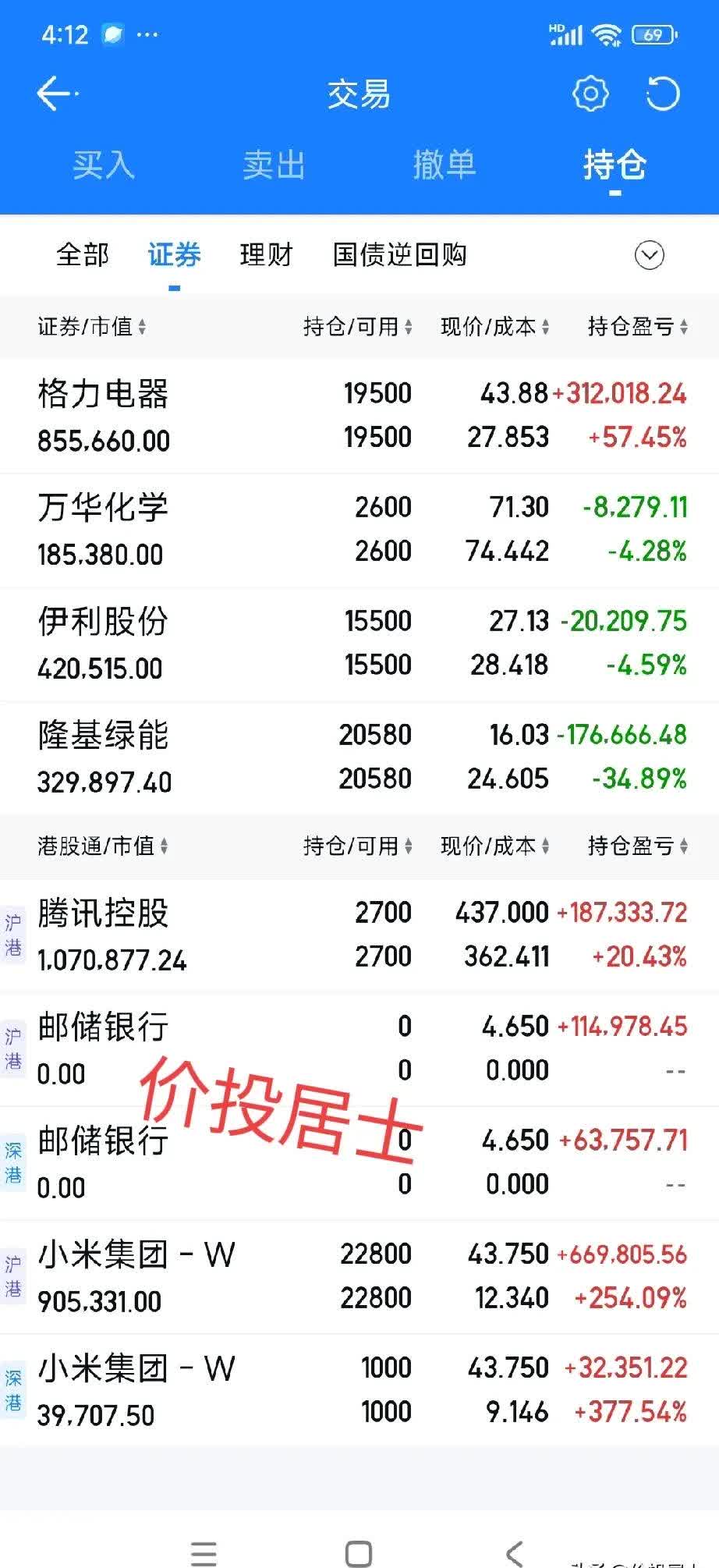This screenshot has width=719, height=1568.
Task: Open the 格力电器 holding row
Action: click(x=359, y=416)
